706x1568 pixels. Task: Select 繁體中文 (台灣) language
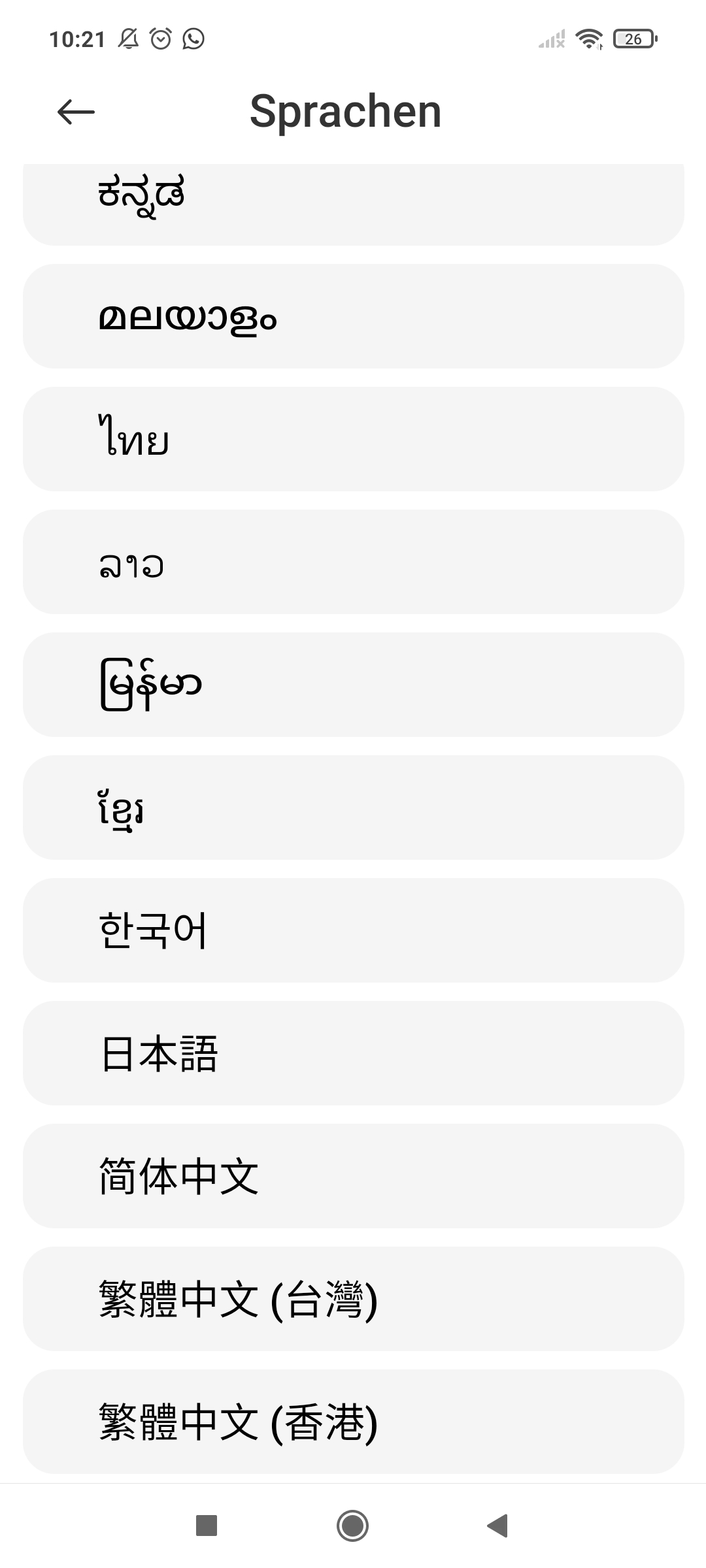[353, 1299]
